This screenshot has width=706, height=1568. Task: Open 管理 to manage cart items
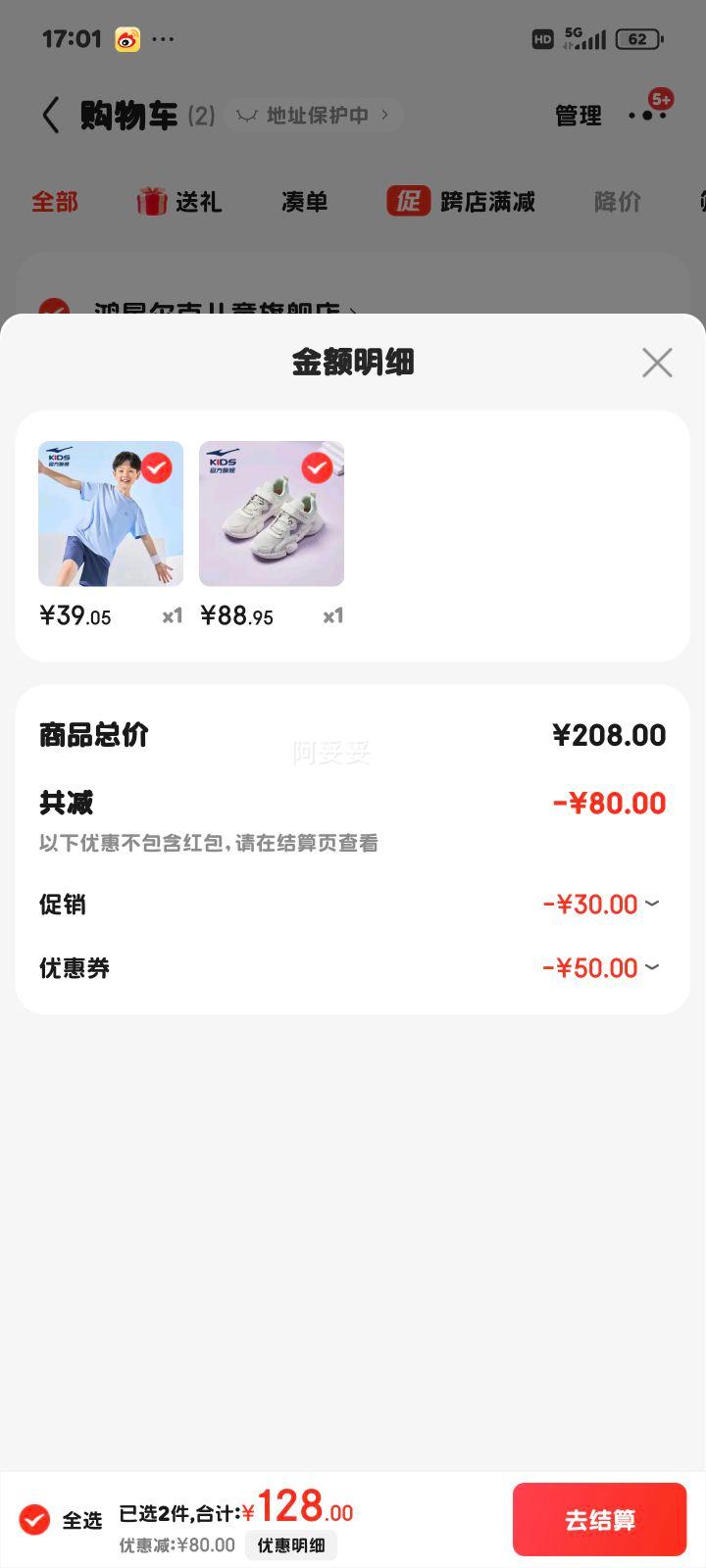pos(579,116)
